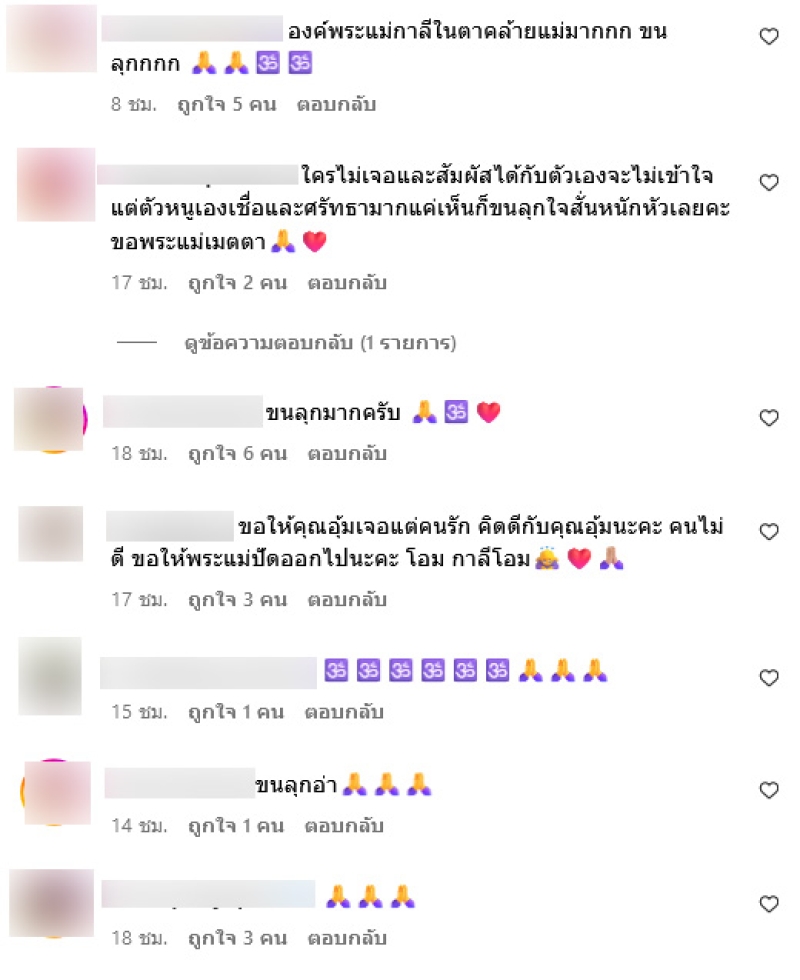Like the 15 ชม. comment with Om symbols
Screen dimensions: 800x980
point(768,678)
